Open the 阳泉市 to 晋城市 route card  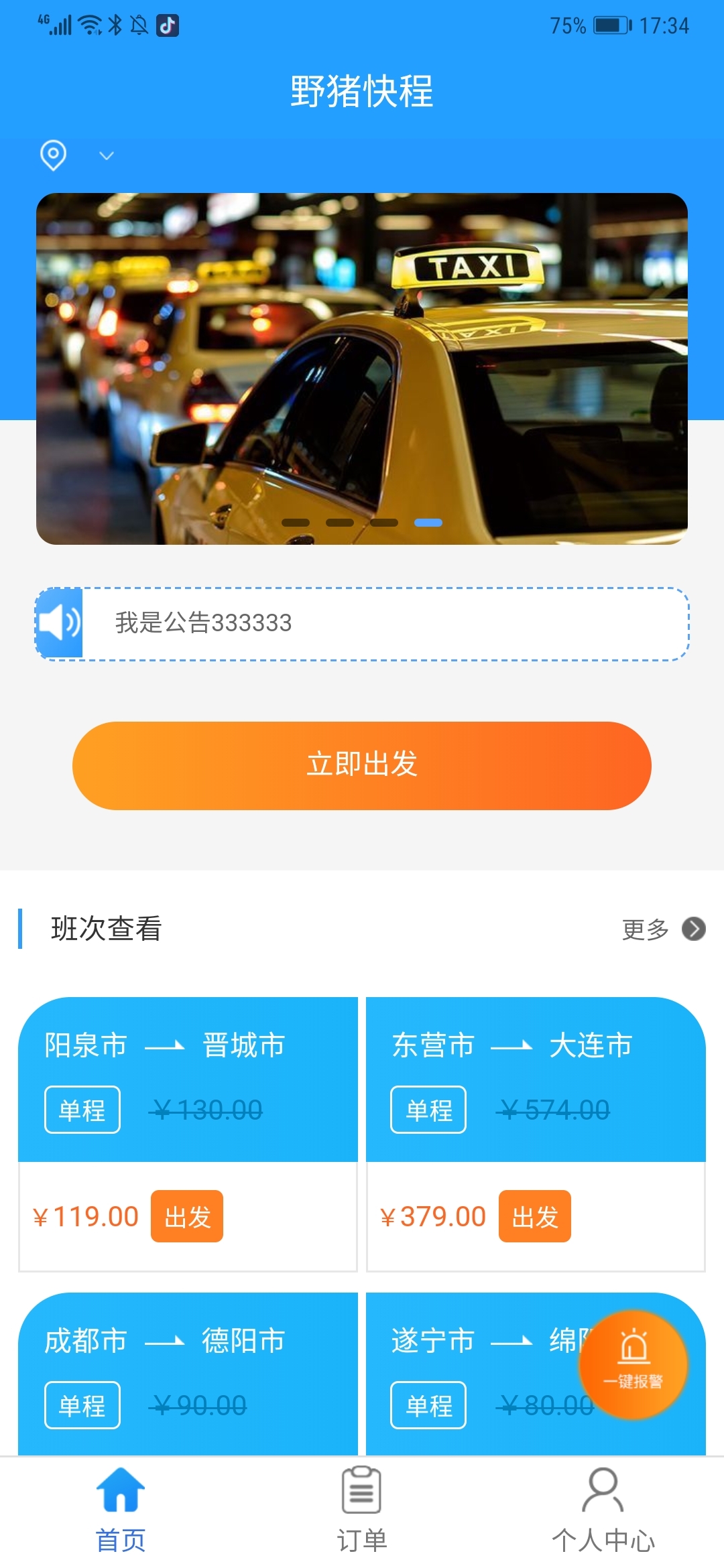(188, 1079)
